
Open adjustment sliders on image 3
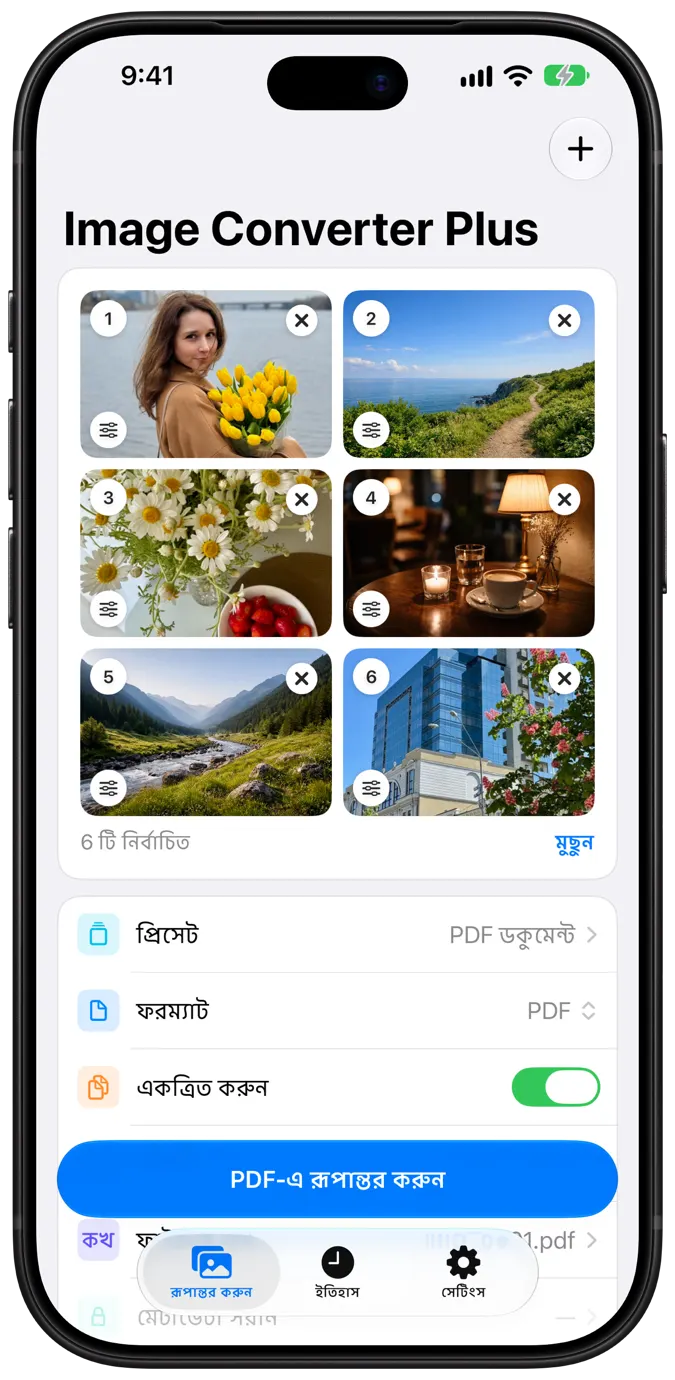[108, 609]
